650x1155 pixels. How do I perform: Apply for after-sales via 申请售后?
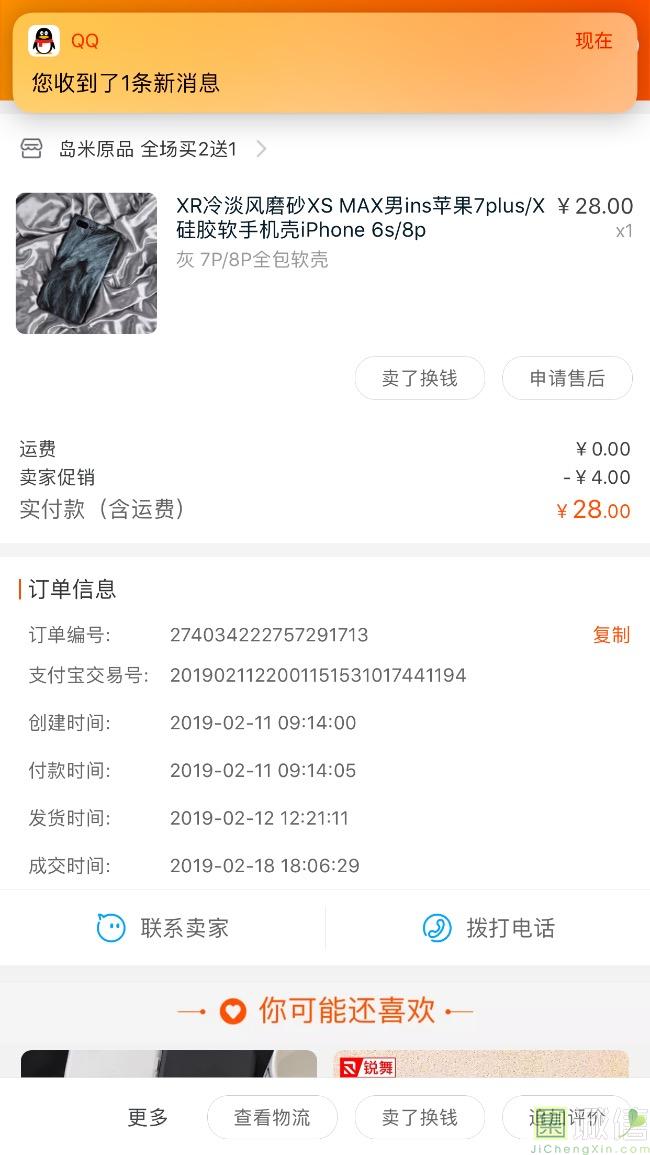(x=567, y=379)
